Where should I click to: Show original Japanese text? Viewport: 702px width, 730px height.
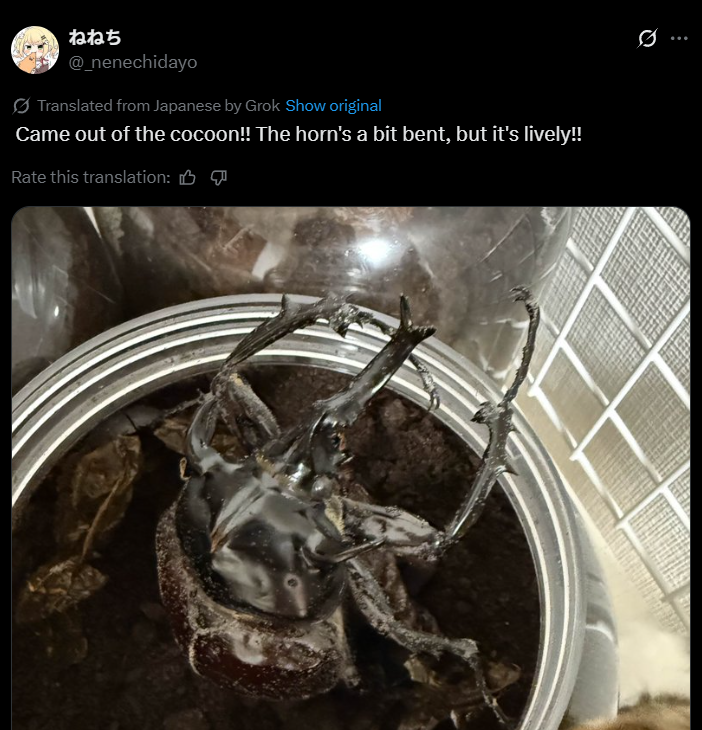coord(333,105)
